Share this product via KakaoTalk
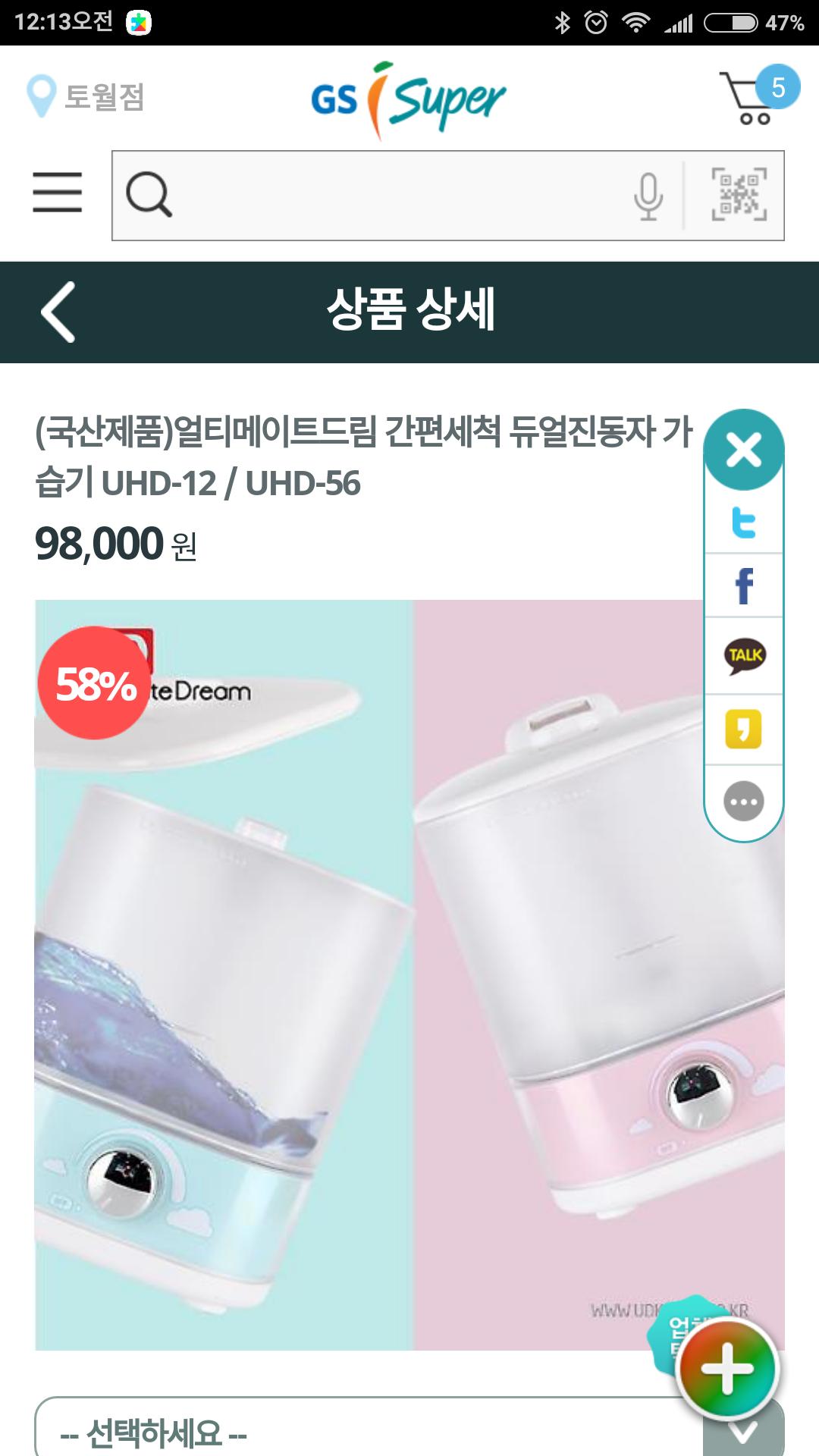The image size is (819, 1456). [744, 656]
